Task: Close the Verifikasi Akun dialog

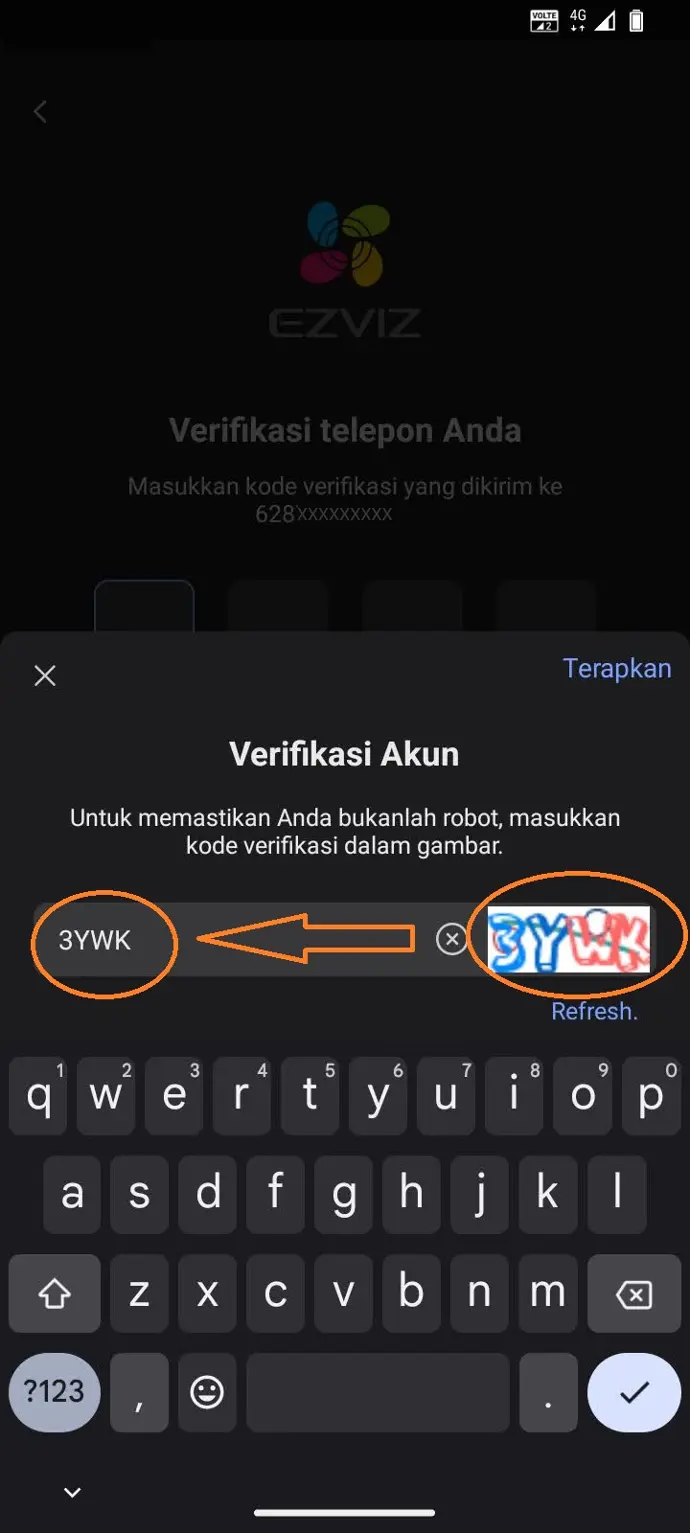Action: click(45, 676)
